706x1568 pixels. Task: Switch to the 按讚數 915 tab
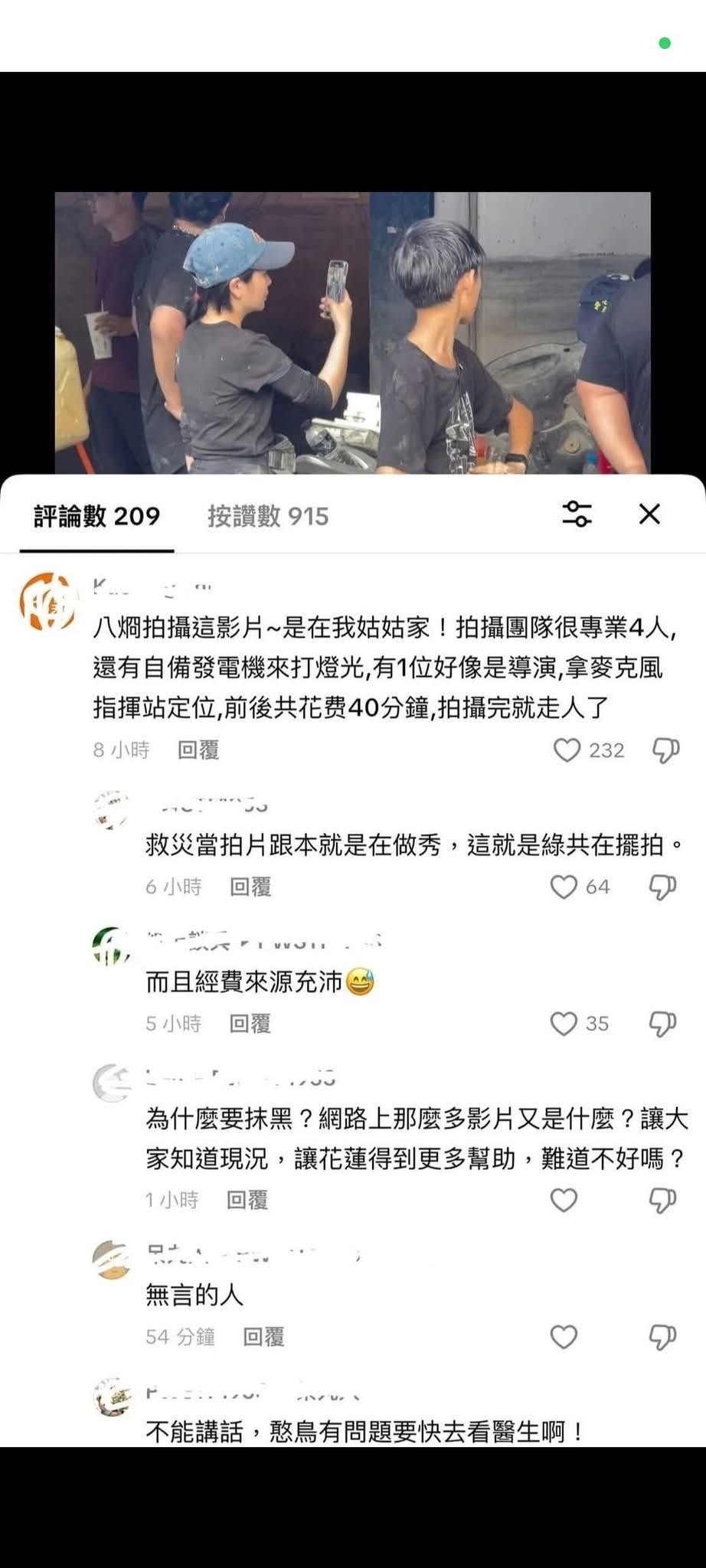(268, 516)
